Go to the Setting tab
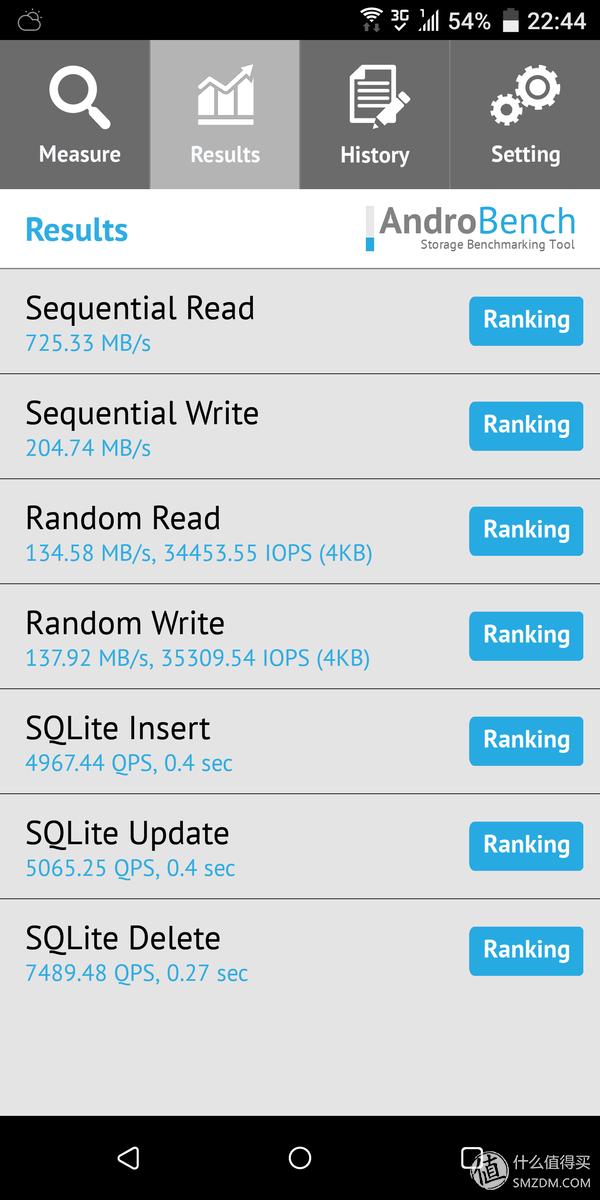 point(525,115)
